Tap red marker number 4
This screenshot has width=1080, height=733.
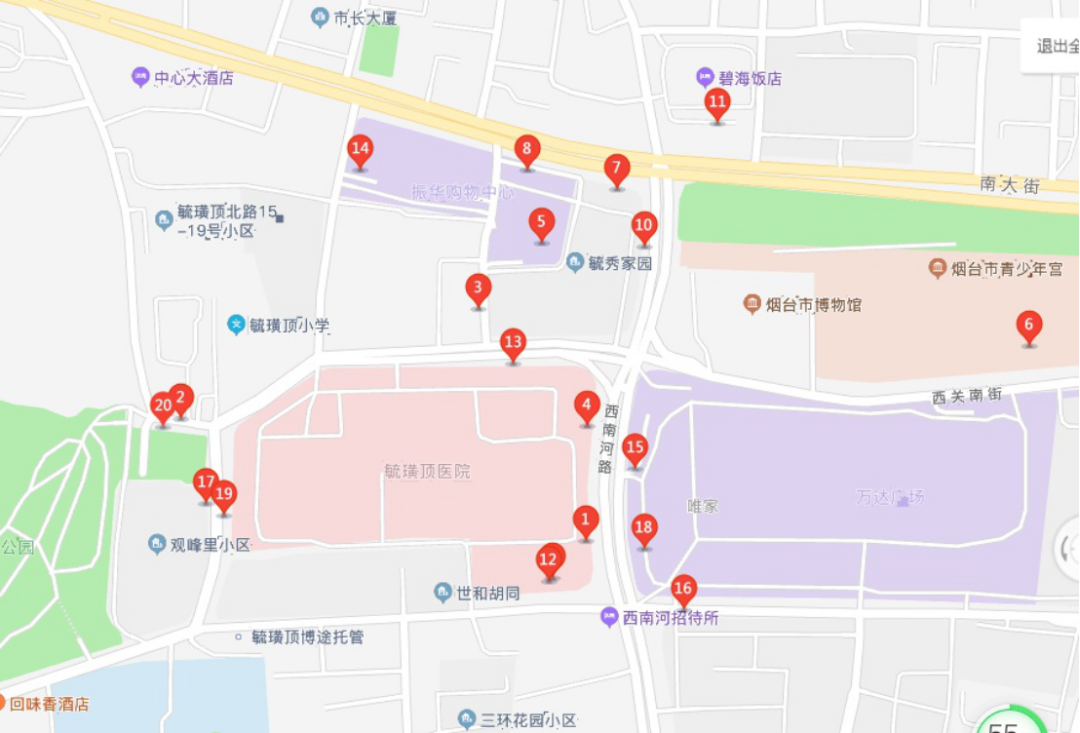(587, 407)
